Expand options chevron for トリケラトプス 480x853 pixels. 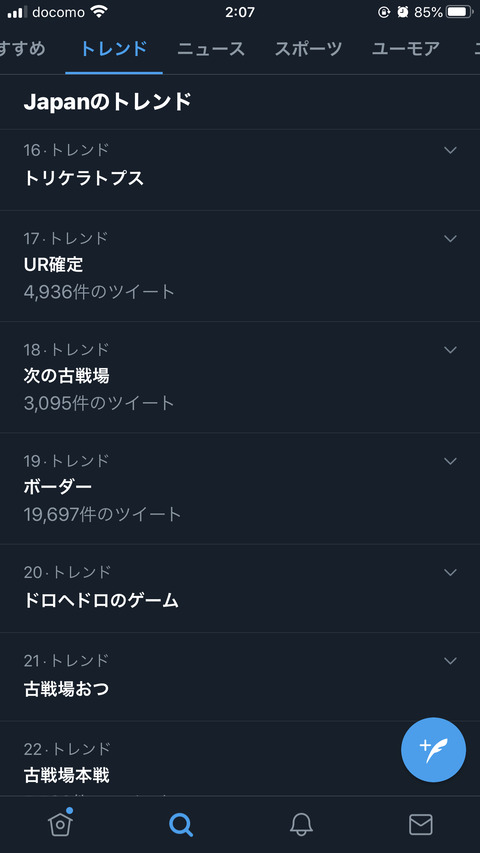point(450,150)
